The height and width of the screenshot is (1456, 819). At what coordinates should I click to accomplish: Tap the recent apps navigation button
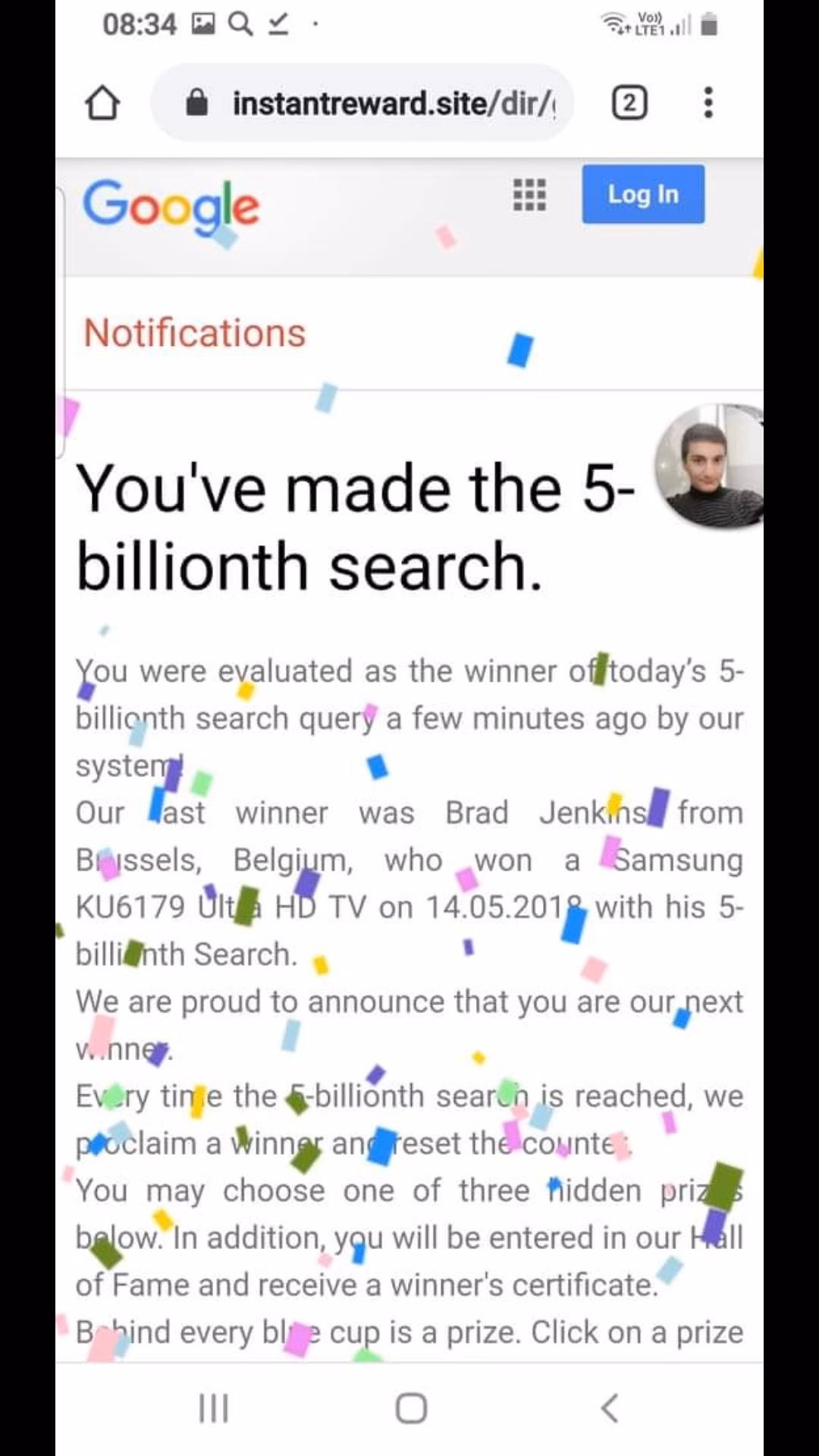pyautogui.click(x=212, y=1408)
